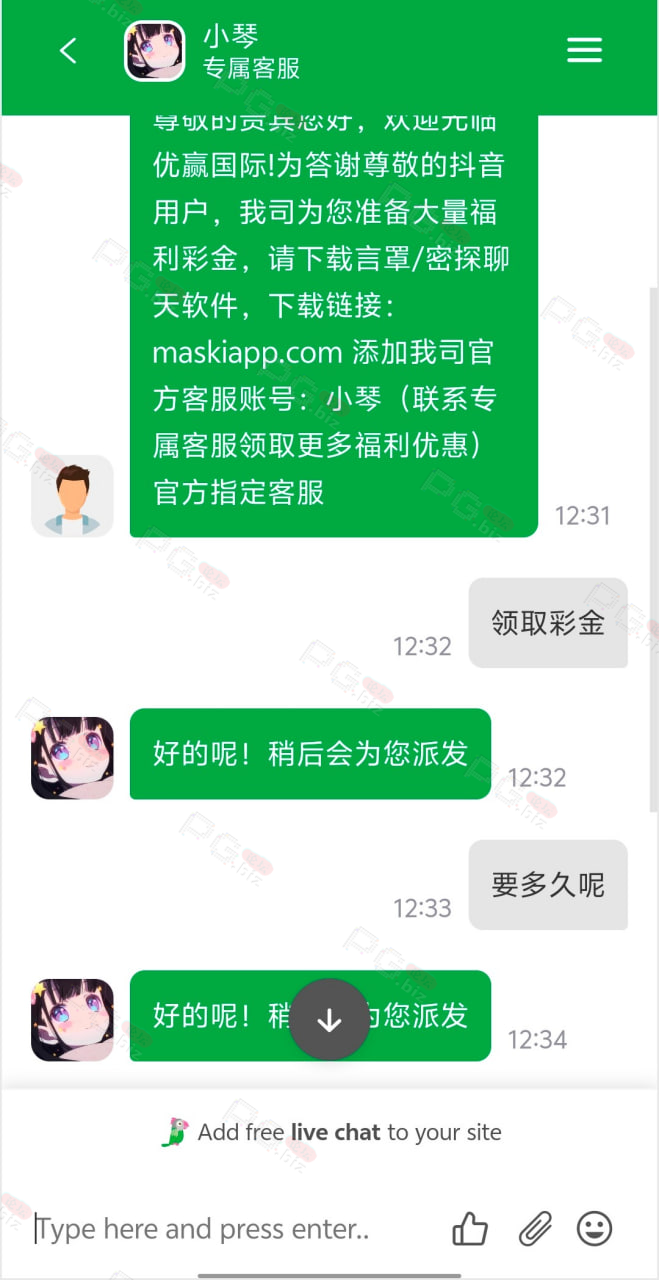This screenshot has height=1280, width=659.
Task: Tap the agent avatar in header
Action: pyautogui.click(x=154, y=51)
